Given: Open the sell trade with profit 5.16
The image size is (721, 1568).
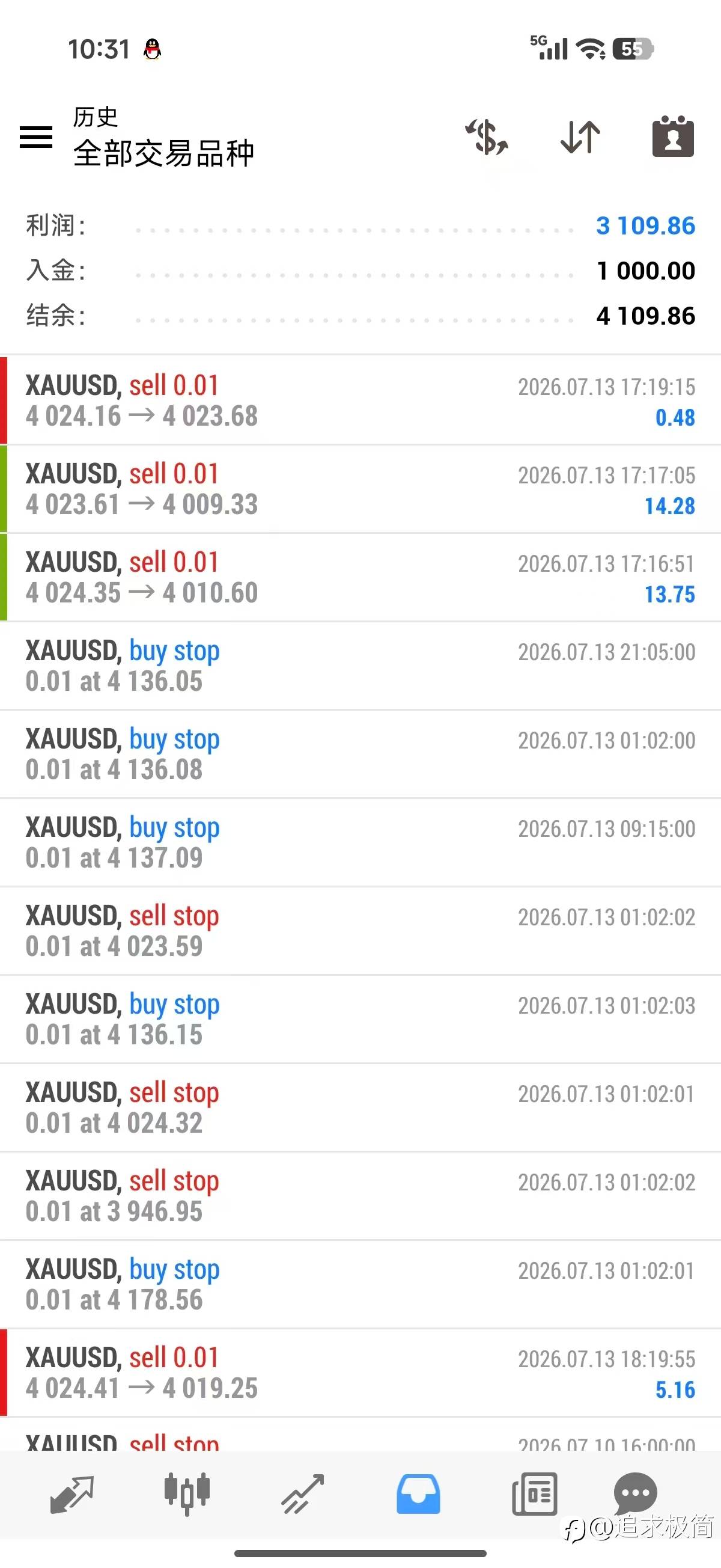Looking at the screenshot, I should 360,1372.
